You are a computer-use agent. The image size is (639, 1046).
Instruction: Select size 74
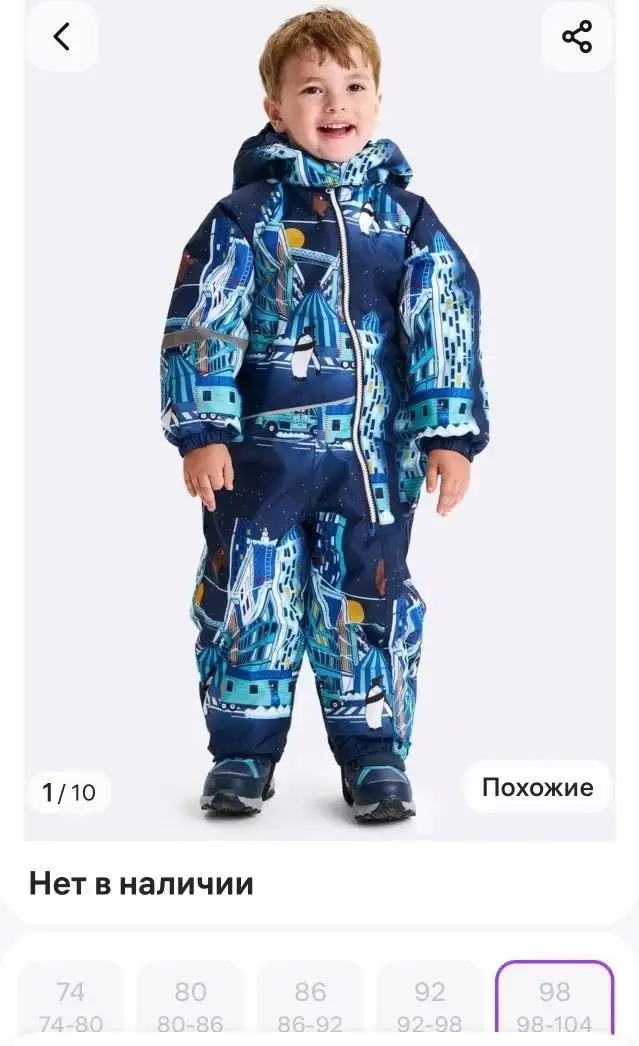coord(70,1003)
